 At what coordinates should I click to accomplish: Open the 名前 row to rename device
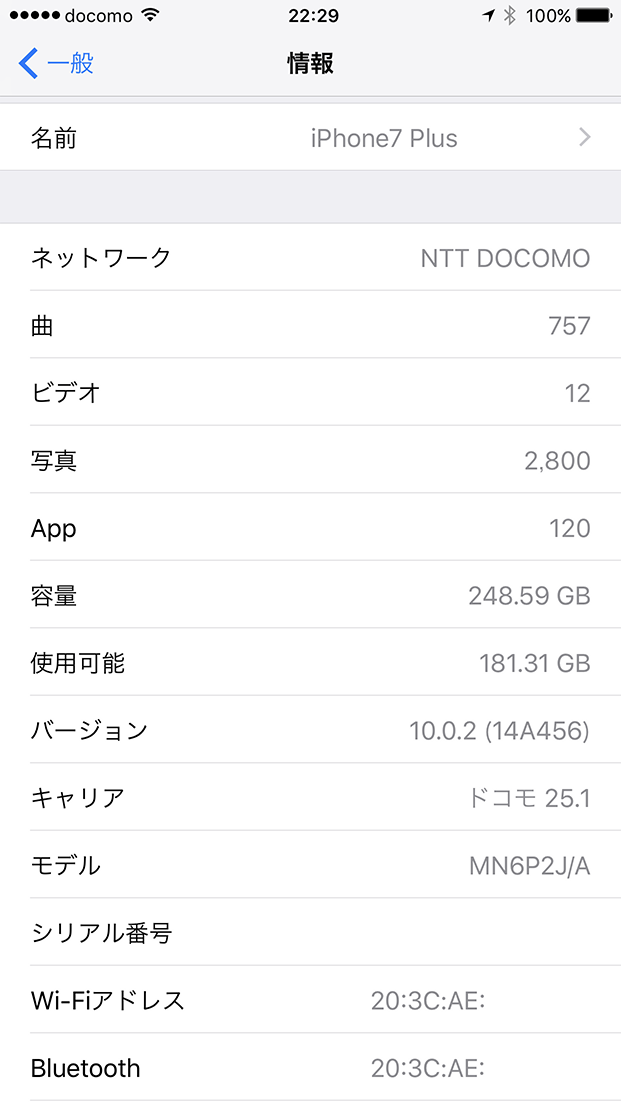310,138
